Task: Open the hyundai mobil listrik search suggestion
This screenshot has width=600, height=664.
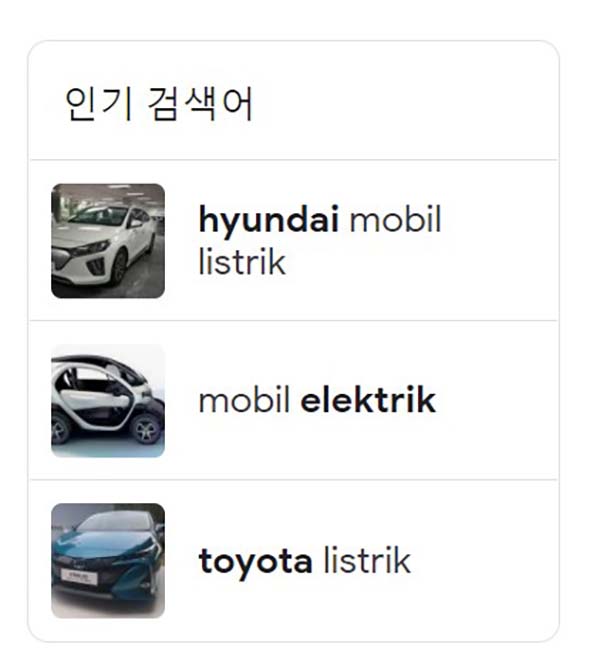Action: click(318, 240)
